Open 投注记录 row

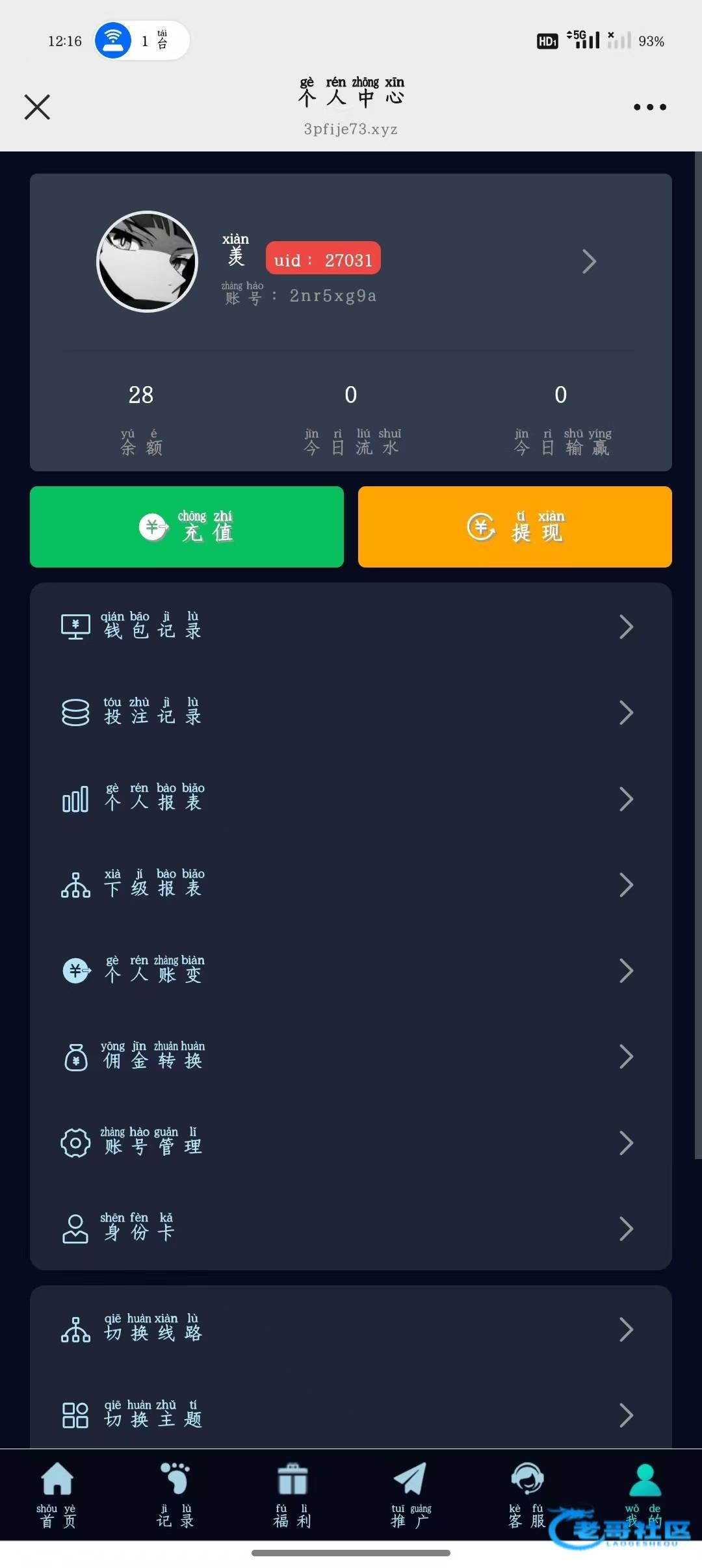coord(350,712)
